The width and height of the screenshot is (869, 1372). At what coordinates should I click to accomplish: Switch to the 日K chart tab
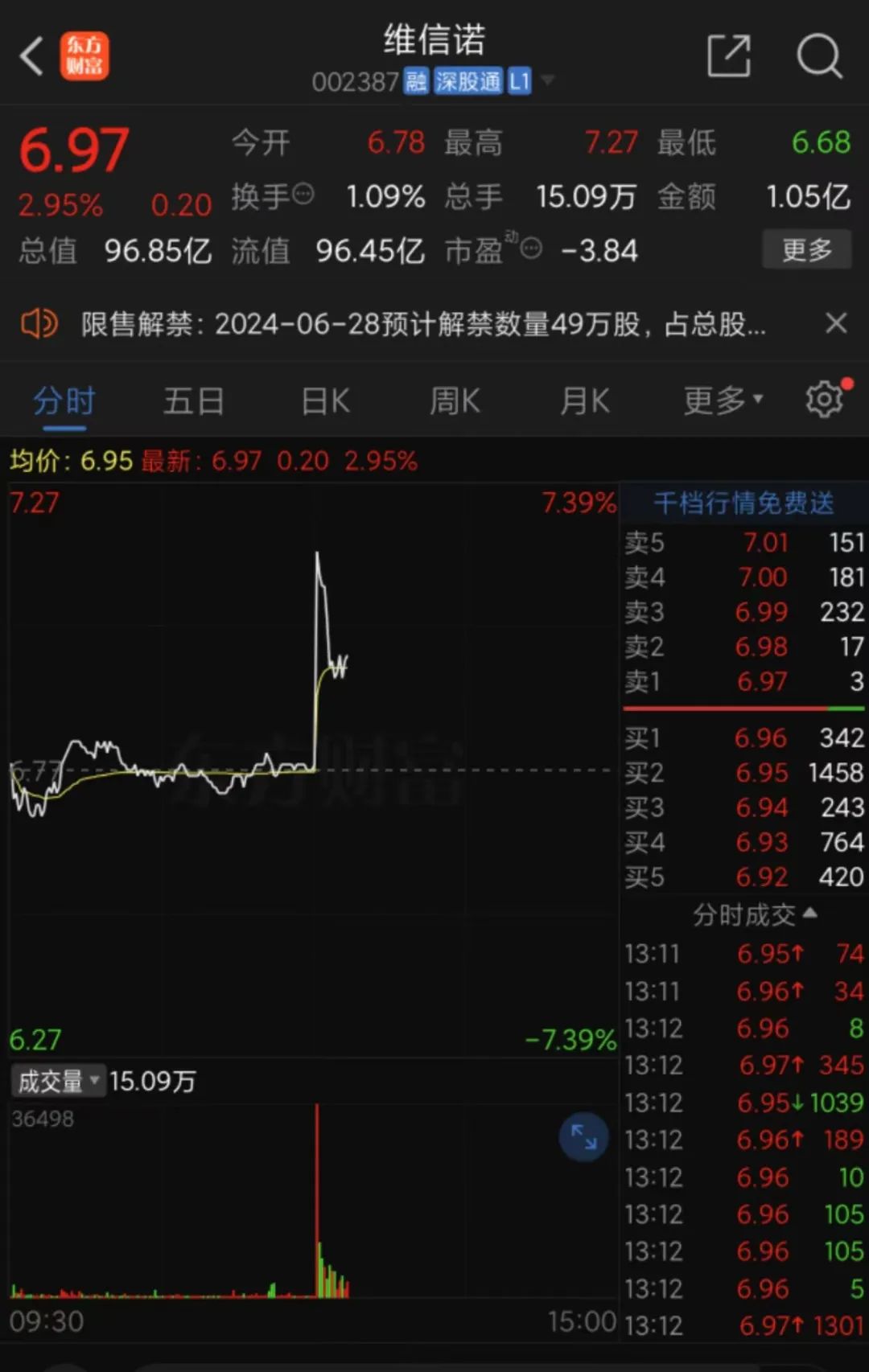[325, 401]
